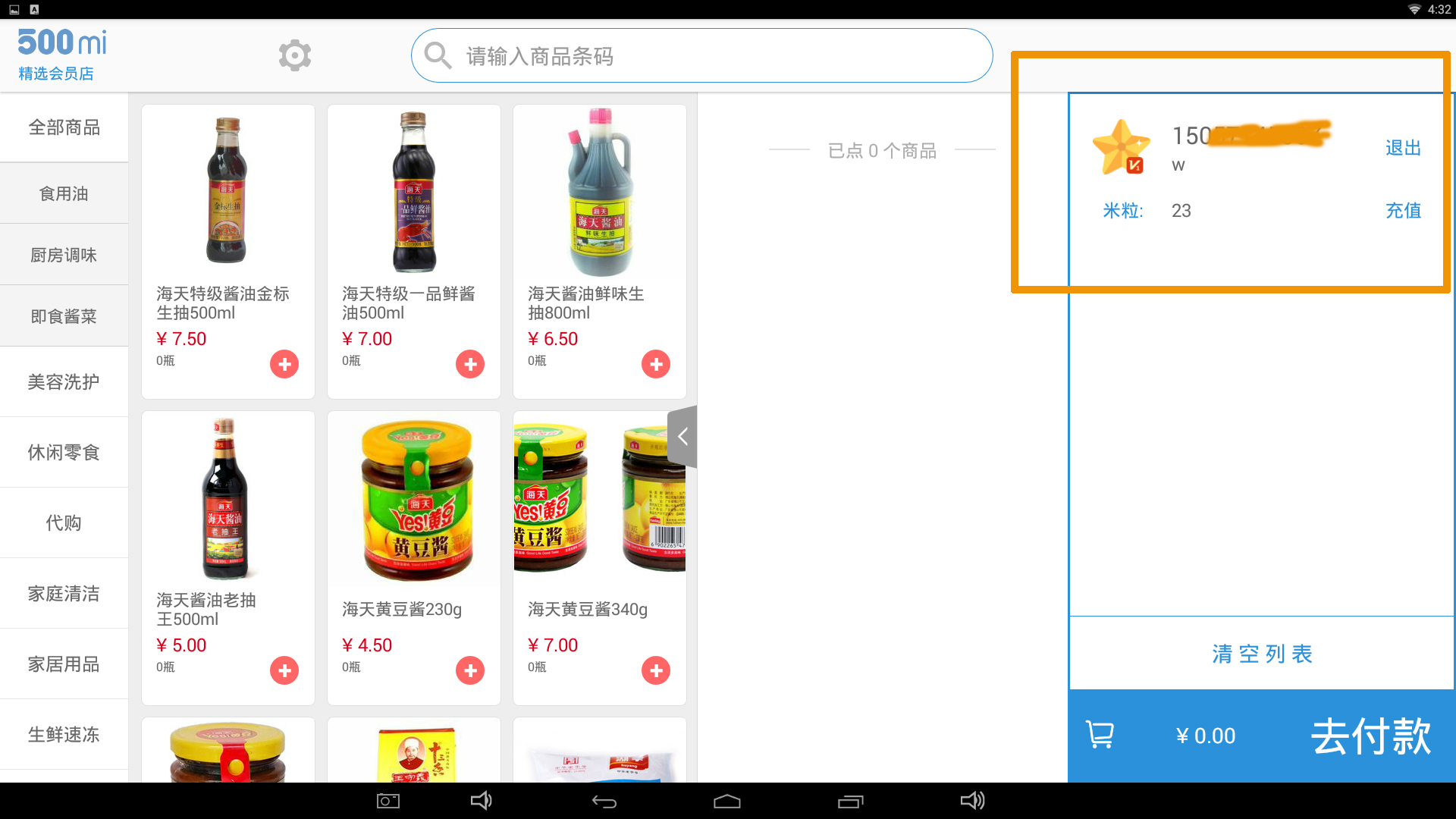Open the 厨房调味 category

click(x=64, y=255)
